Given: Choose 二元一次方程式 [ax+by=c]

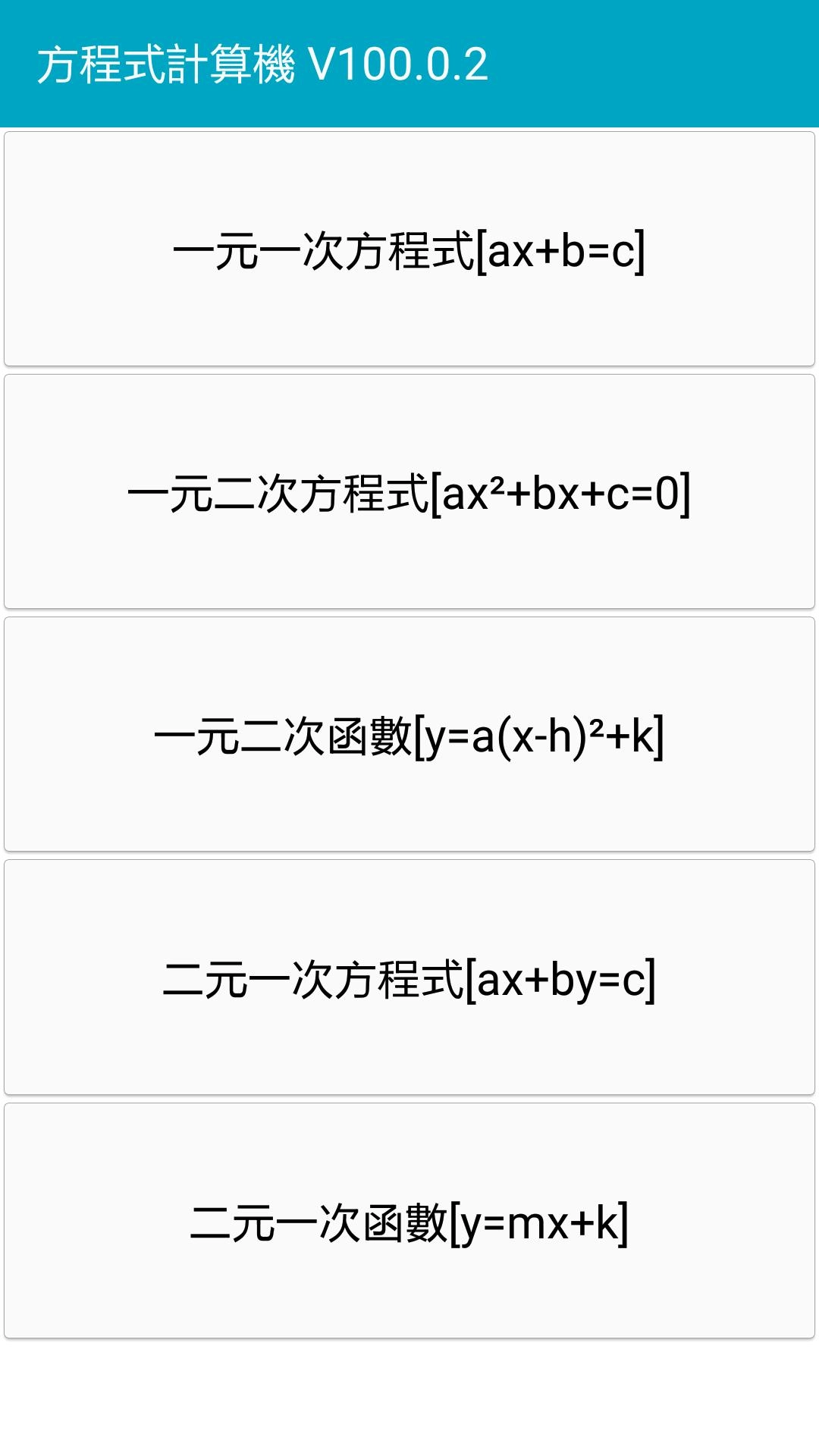Looking at the screenshot, I should click(x=409, y=977).
